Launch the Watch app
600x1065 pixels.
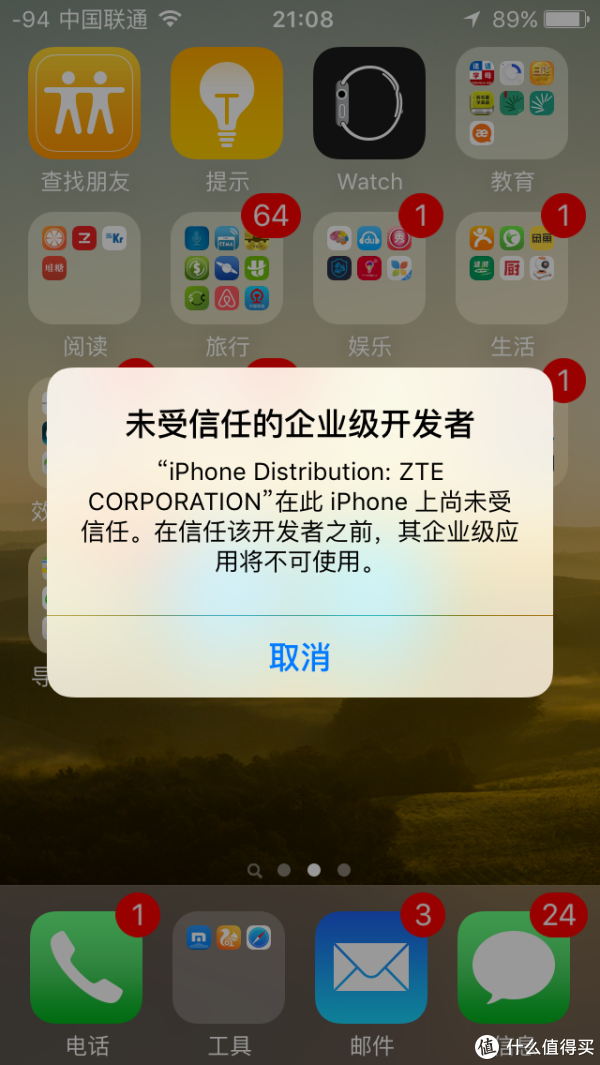369,103
